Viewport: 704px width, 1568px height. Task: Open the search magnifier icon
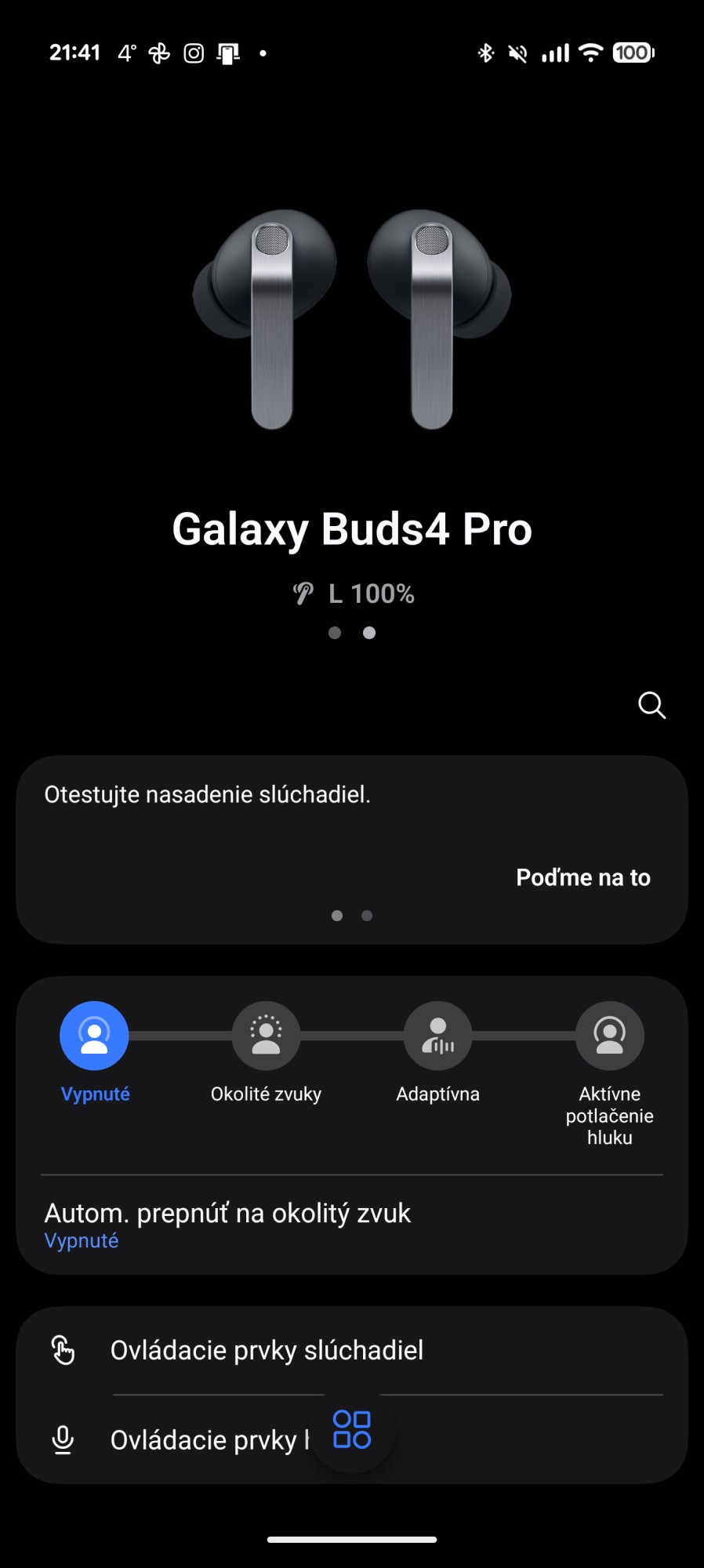(x=651, y=706)
